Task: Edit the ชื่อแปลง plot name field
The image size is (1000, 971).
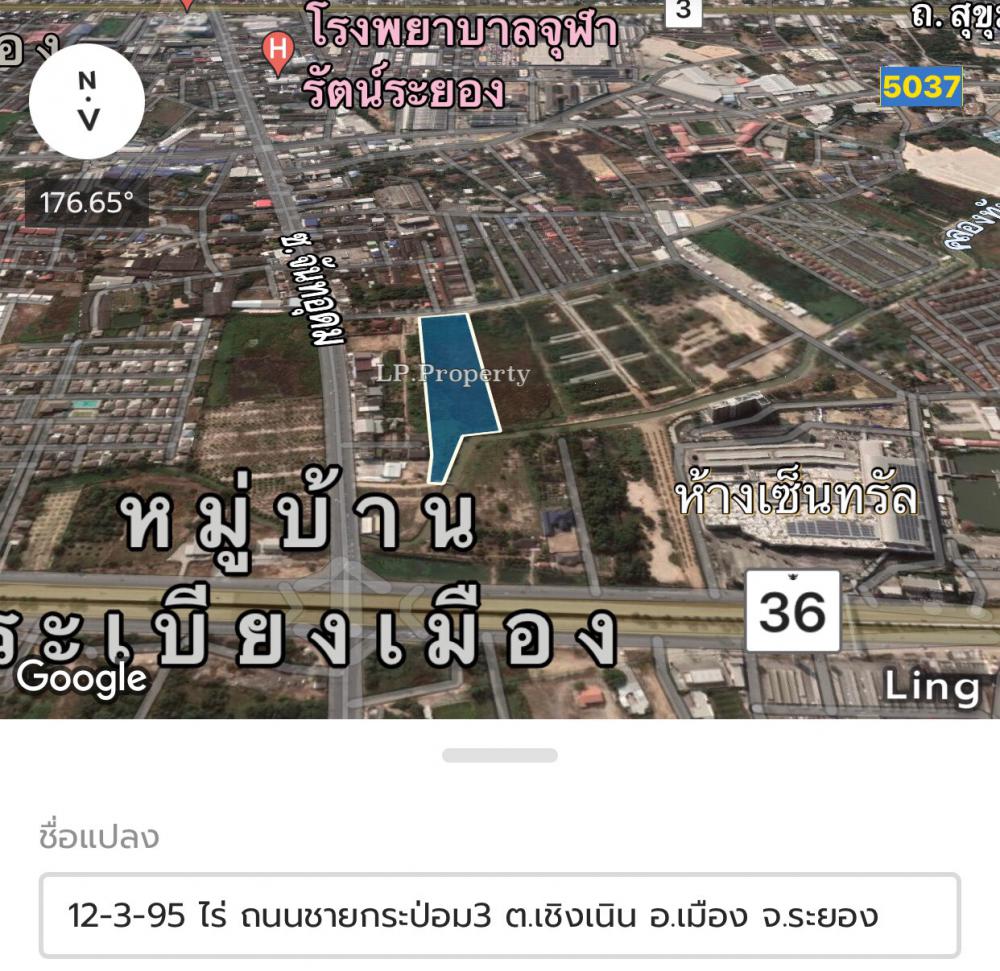Action: point(500,915)
